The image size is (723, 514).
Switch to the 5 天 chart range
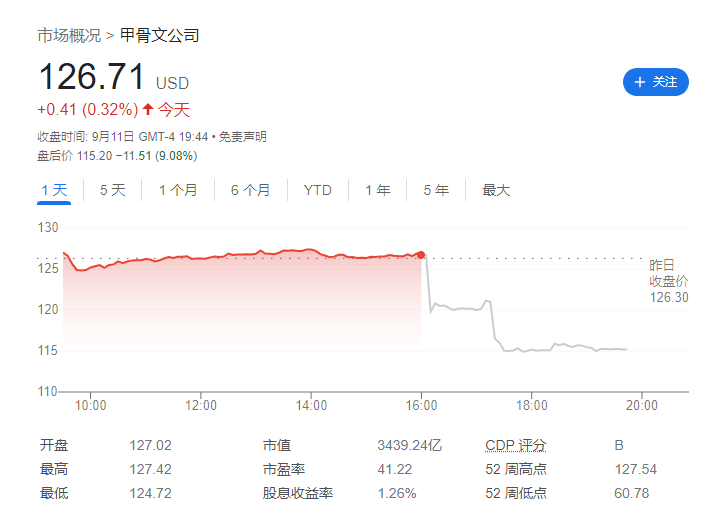(x=112, y=190)
